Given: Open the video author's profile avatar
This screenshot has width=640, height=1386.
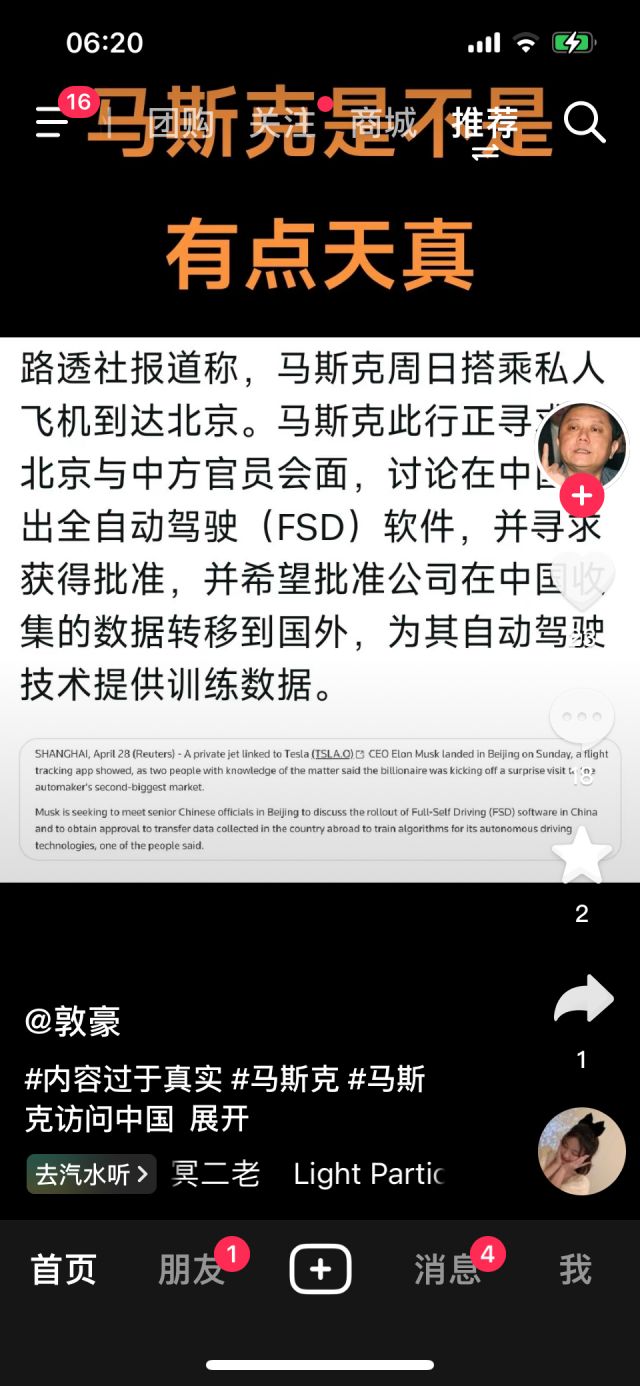Looking at the screenshot, I should coord(582,445).
